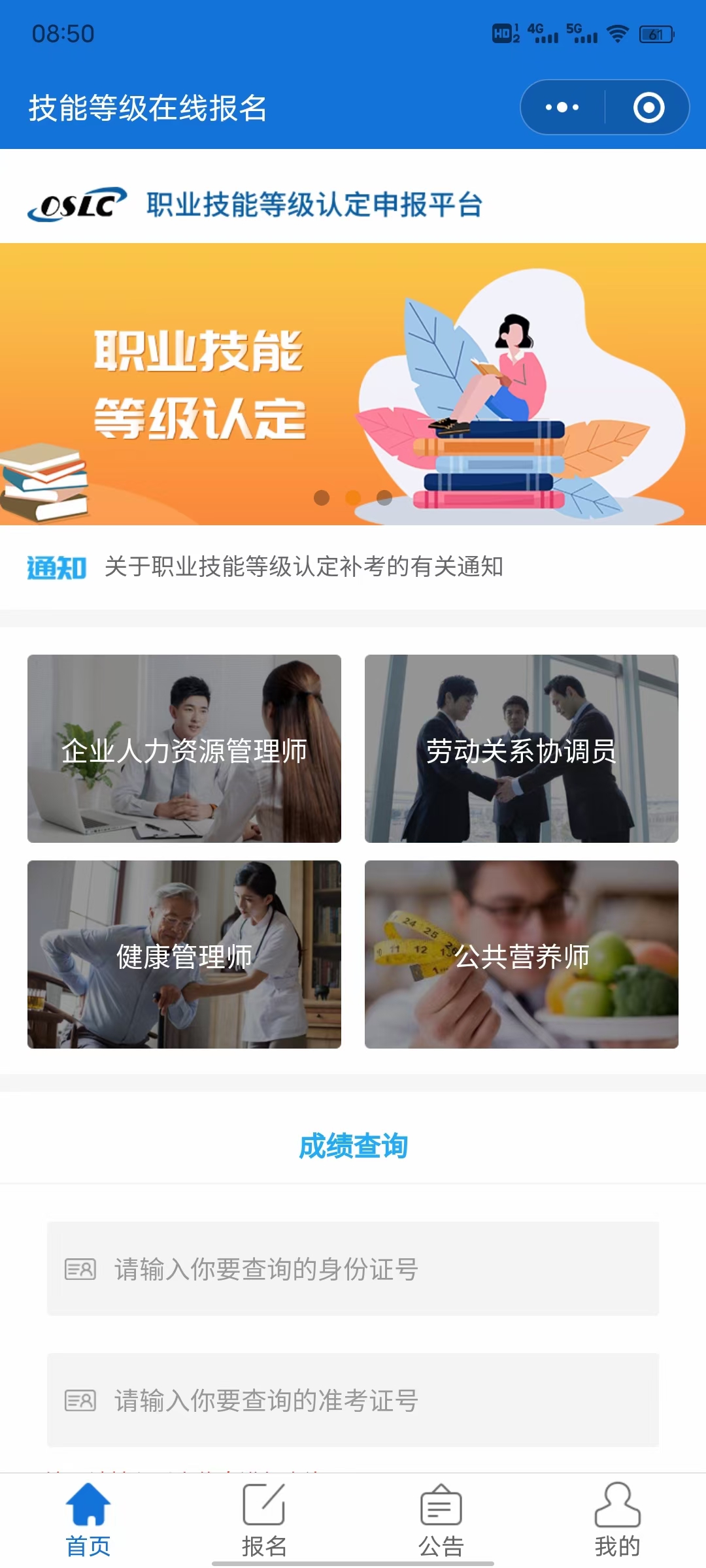
Task: Open the 公告 tab
Action: pyautogui.click(x=441, y=1520)
